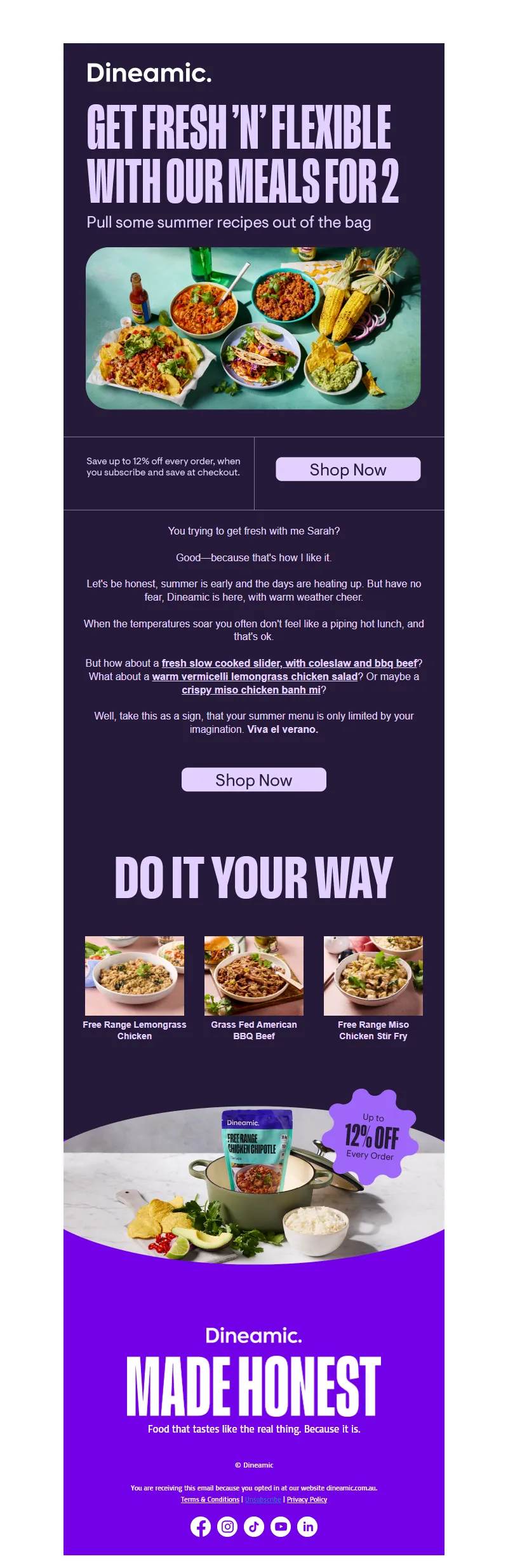Open the warm vermicelli lemongrass chicken salad link
Image resolution: width=508 pixels, height=1568 pixels.
[x=255, y=676]
